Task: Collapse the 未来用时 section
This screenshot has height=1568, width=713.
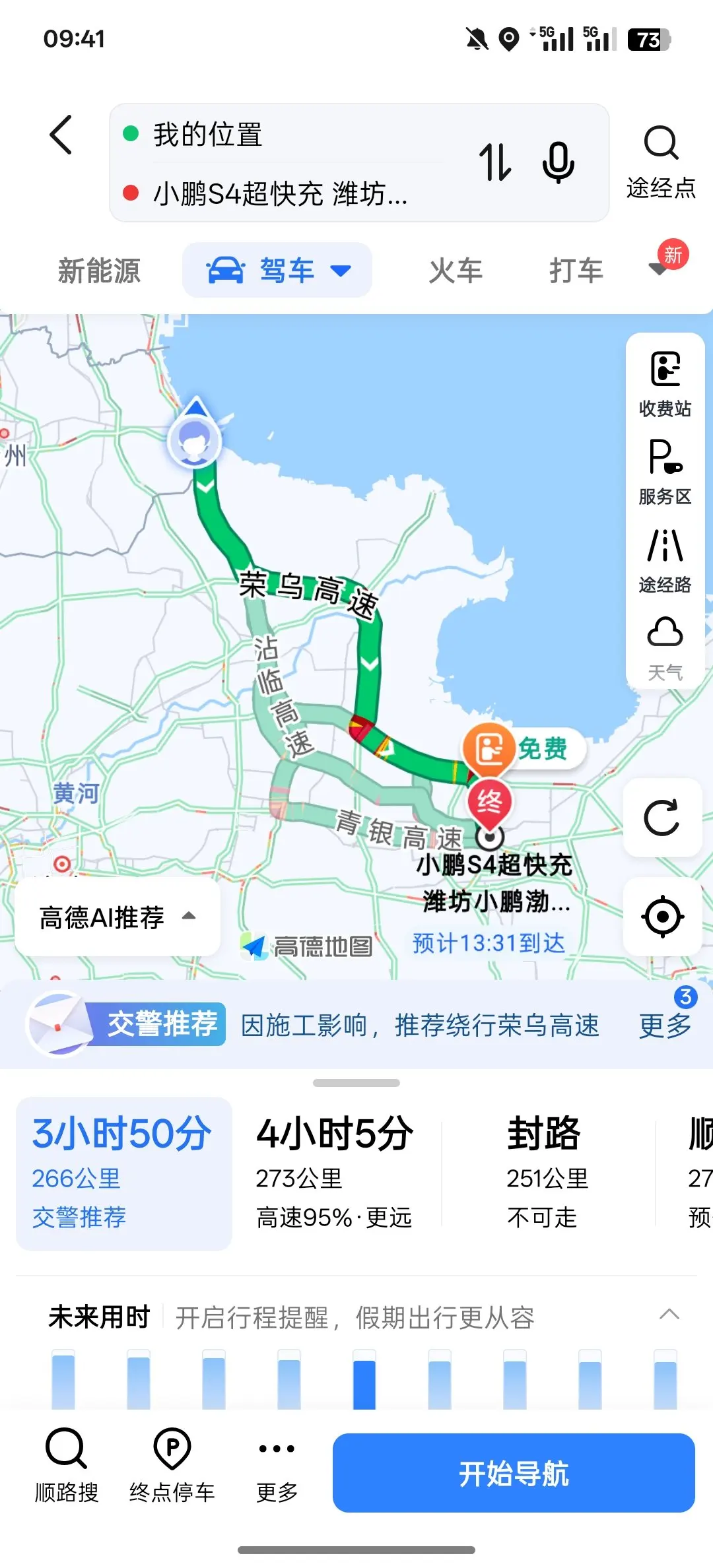Action: 669,1314
